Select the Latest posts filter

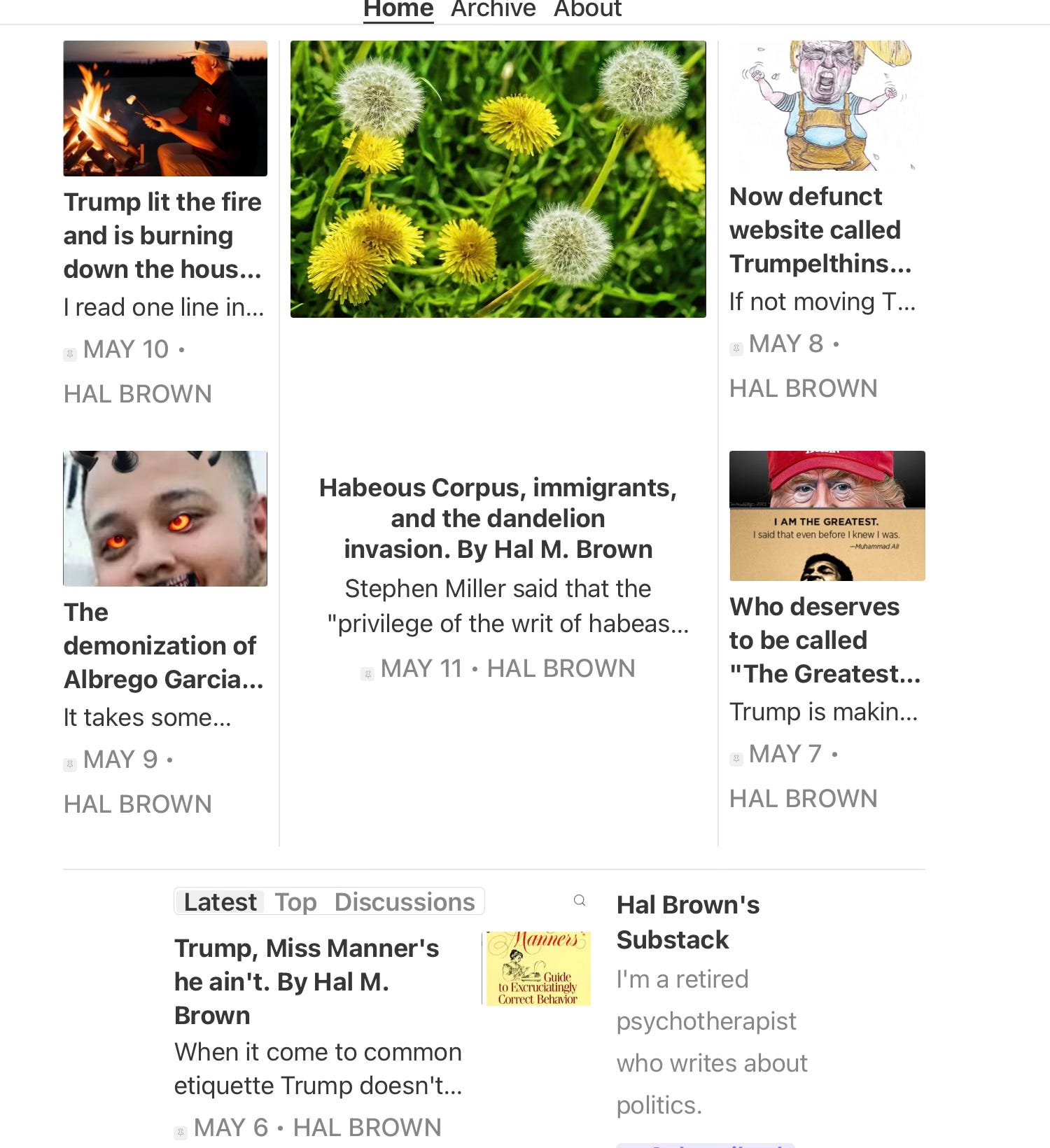pyautogui.click(x=220, y=902)
